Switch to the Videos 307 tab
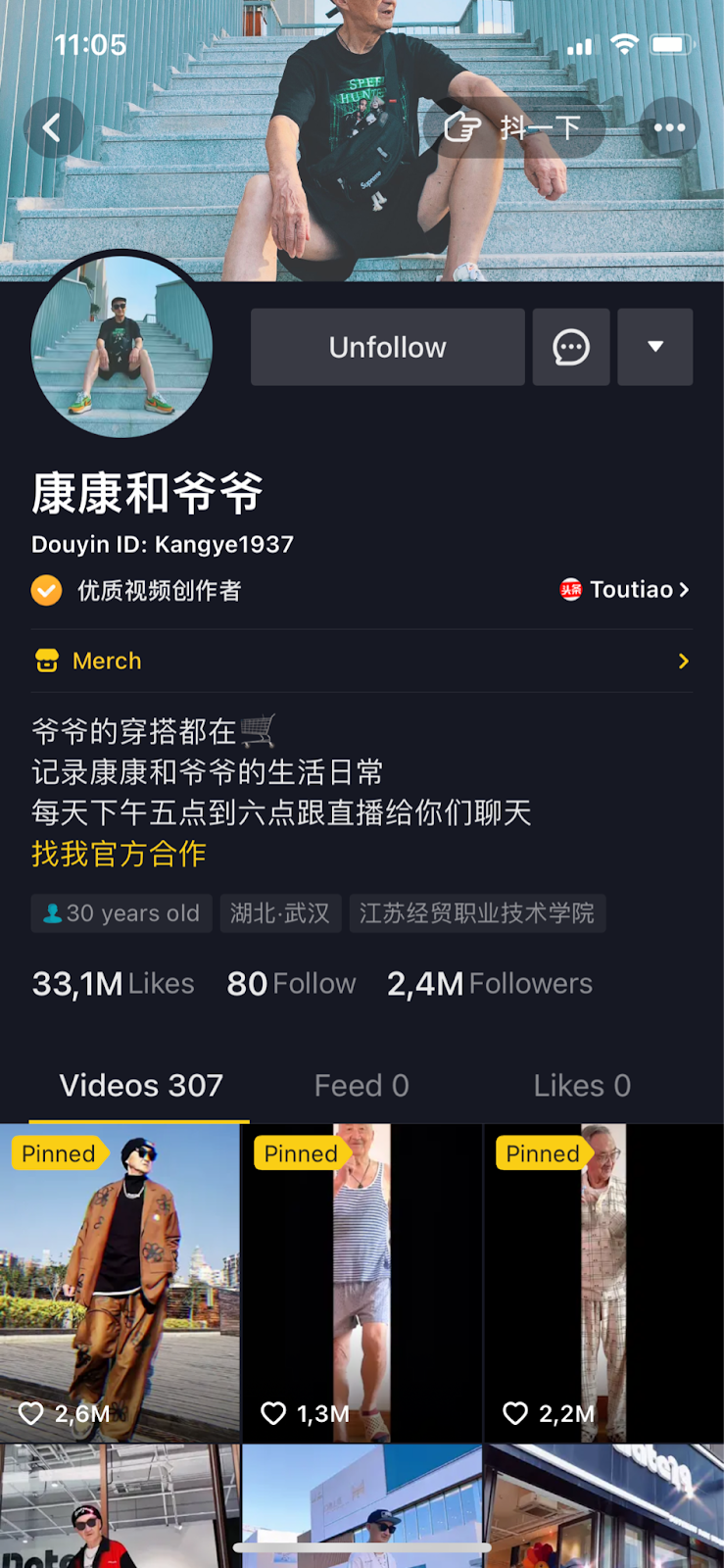724x1568 pixels. point(140,1086)
